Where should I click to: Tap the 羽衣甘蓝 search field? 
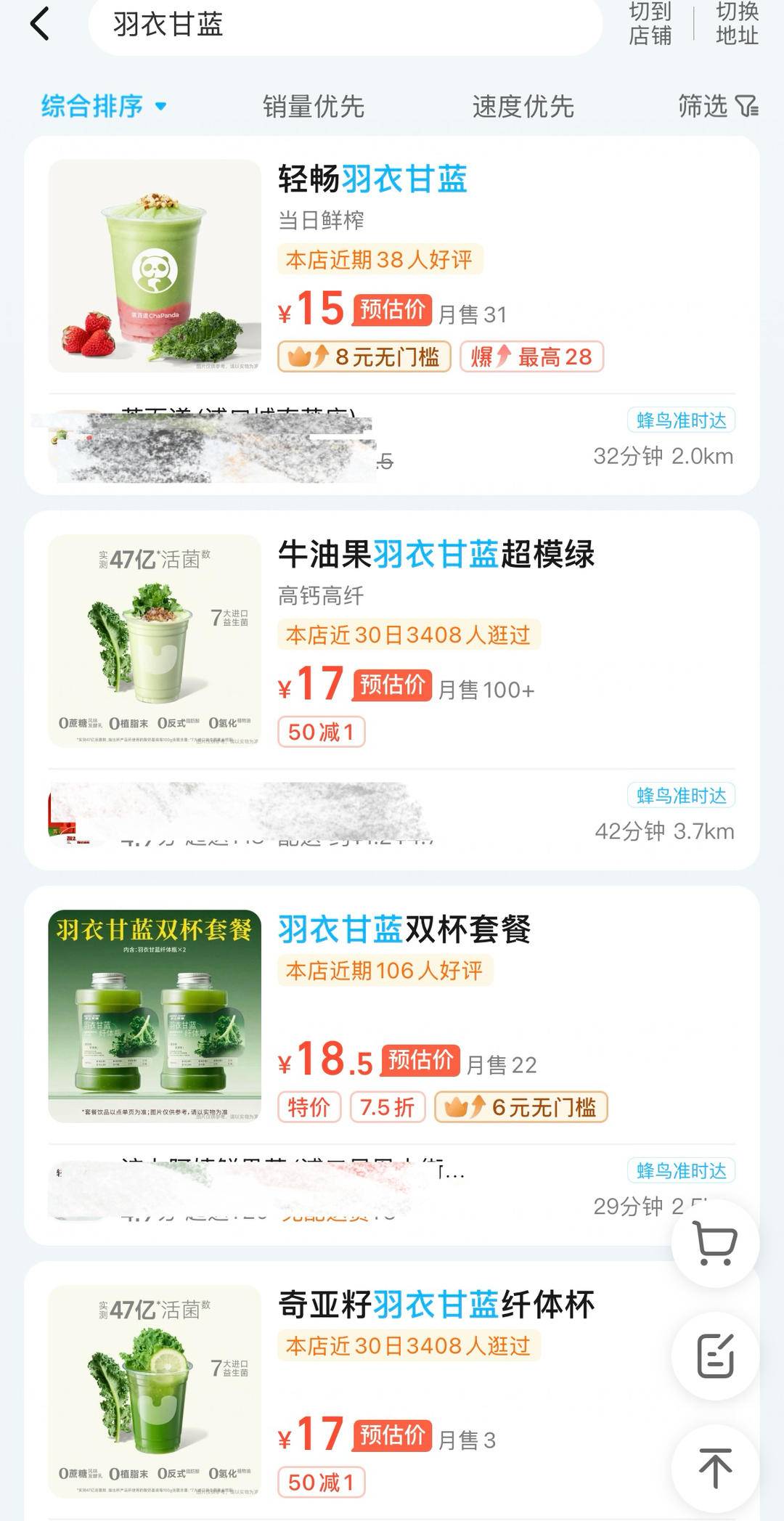[345, 25]
